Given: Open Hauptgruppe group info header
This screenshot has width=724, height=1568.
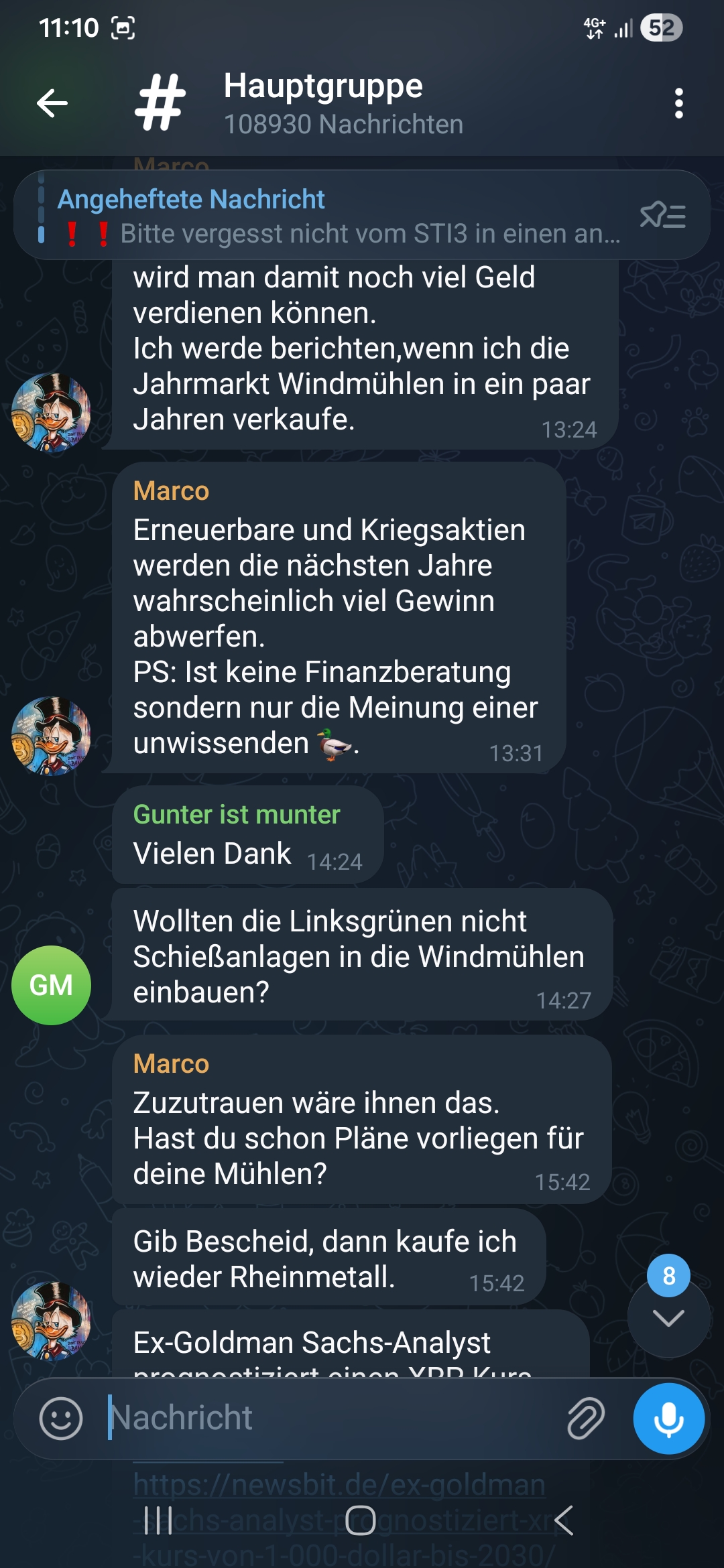Looking at the screenshot, I should (342, 103).
